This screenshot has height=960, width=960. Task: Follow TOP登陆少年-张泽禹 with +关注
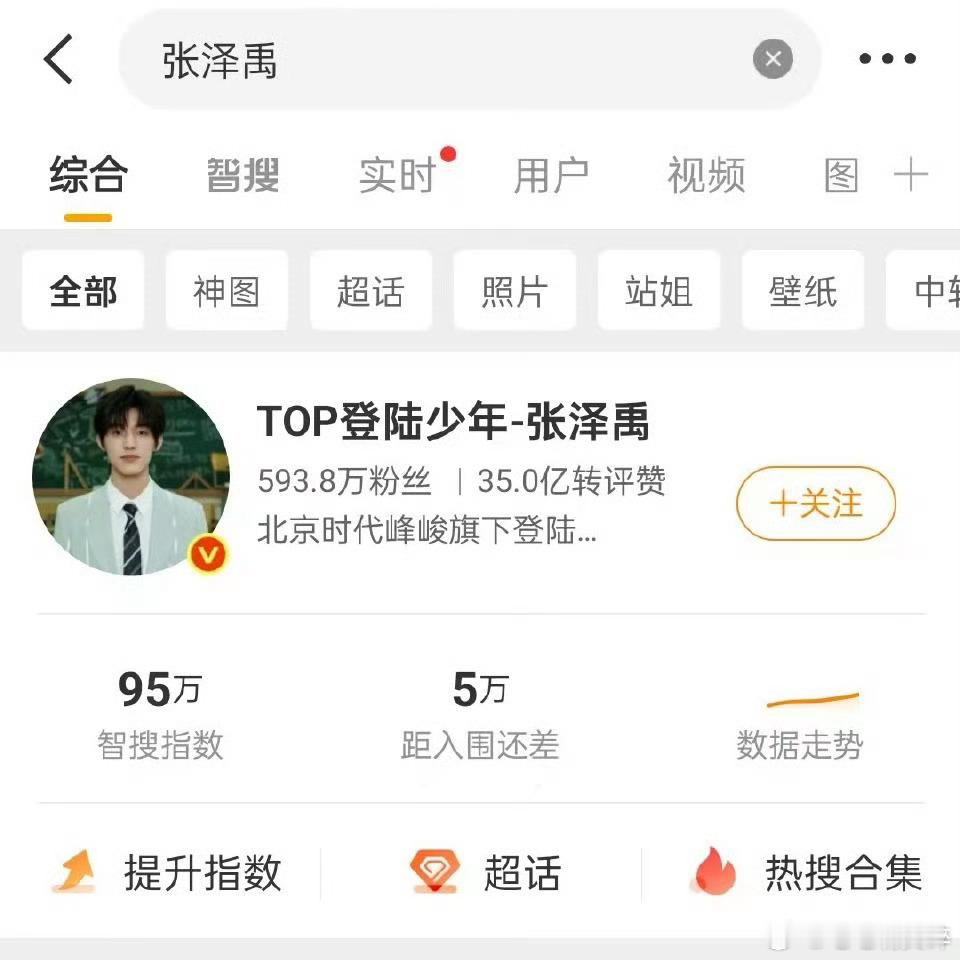tap(816, 503)
